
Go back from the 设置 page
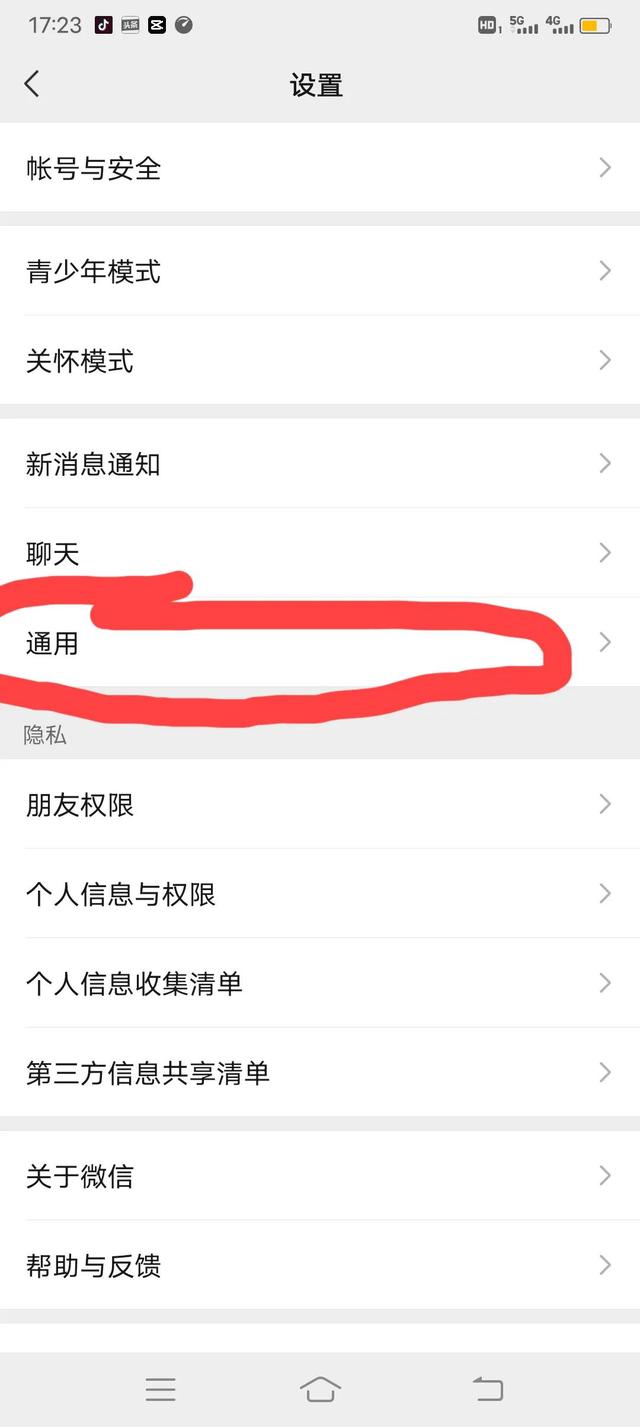[32, 84]
